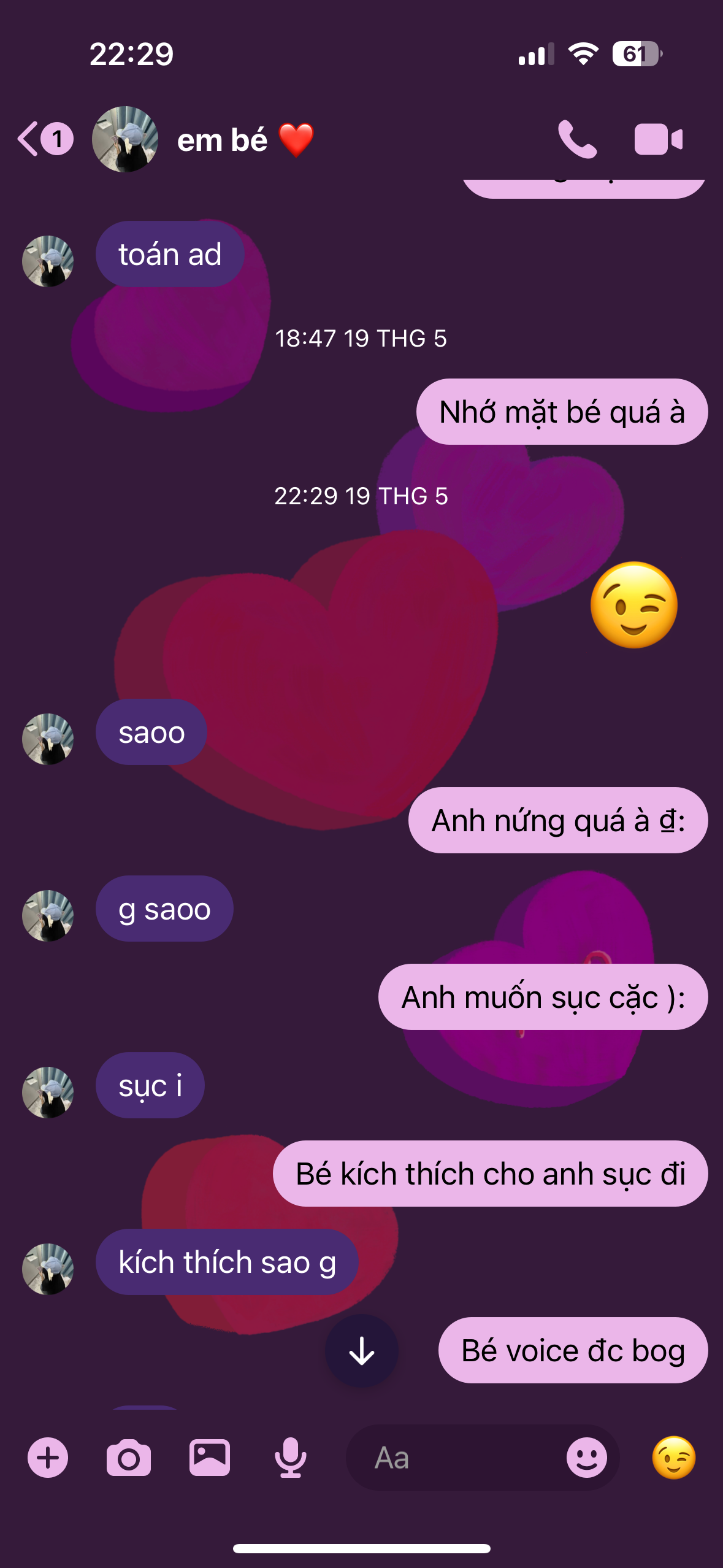The height and width of the screenshot is (1568, 723).
Task: Start a video call
Action: (658, 140)
